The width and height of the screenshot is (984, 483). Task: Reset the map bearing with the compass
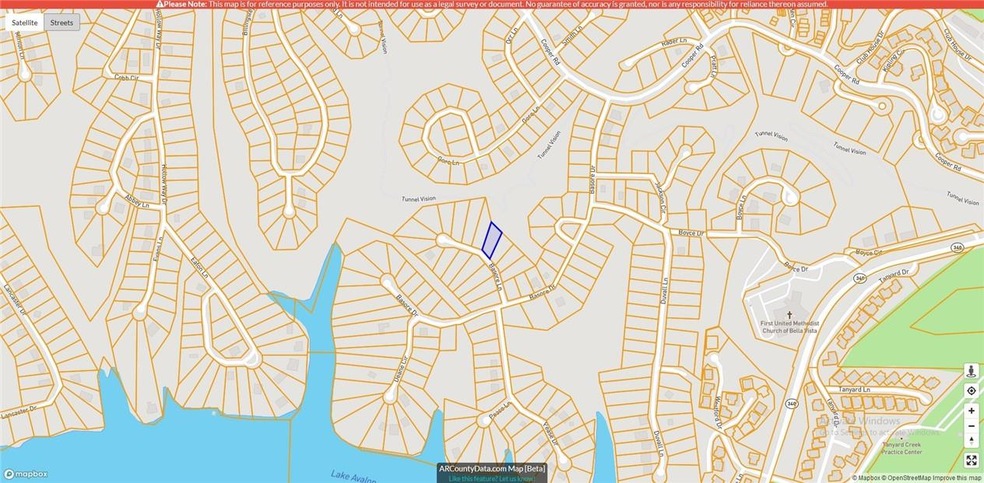pos(972,440)
